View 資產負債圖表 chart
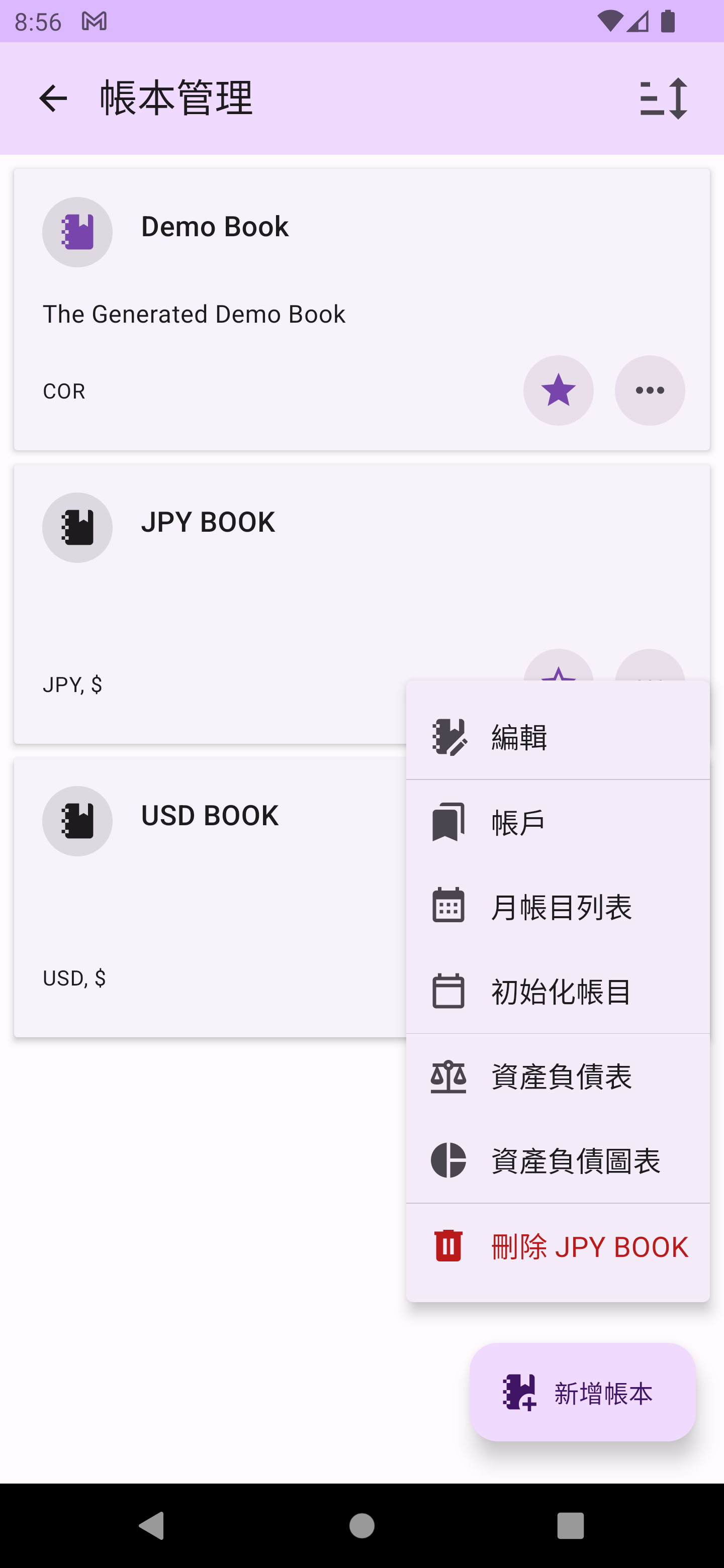 coord(557,1161)
